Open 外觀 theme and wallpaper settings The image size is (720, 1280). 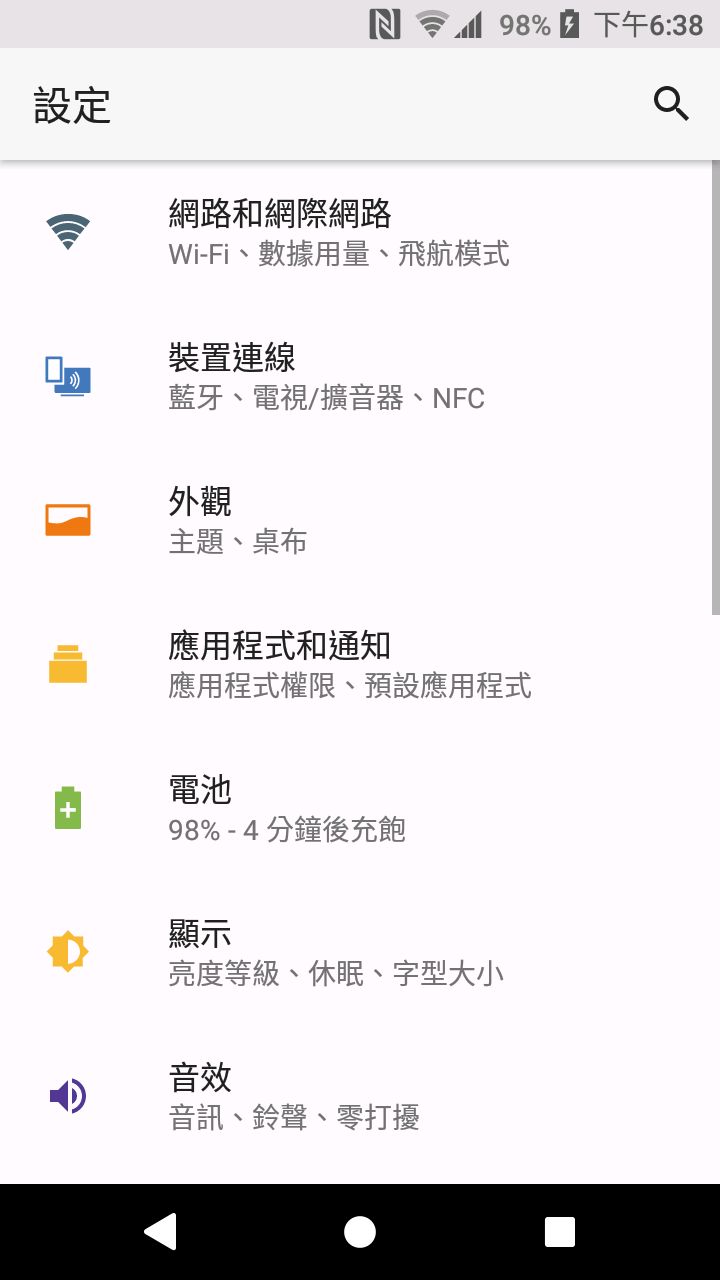point(360,520)
